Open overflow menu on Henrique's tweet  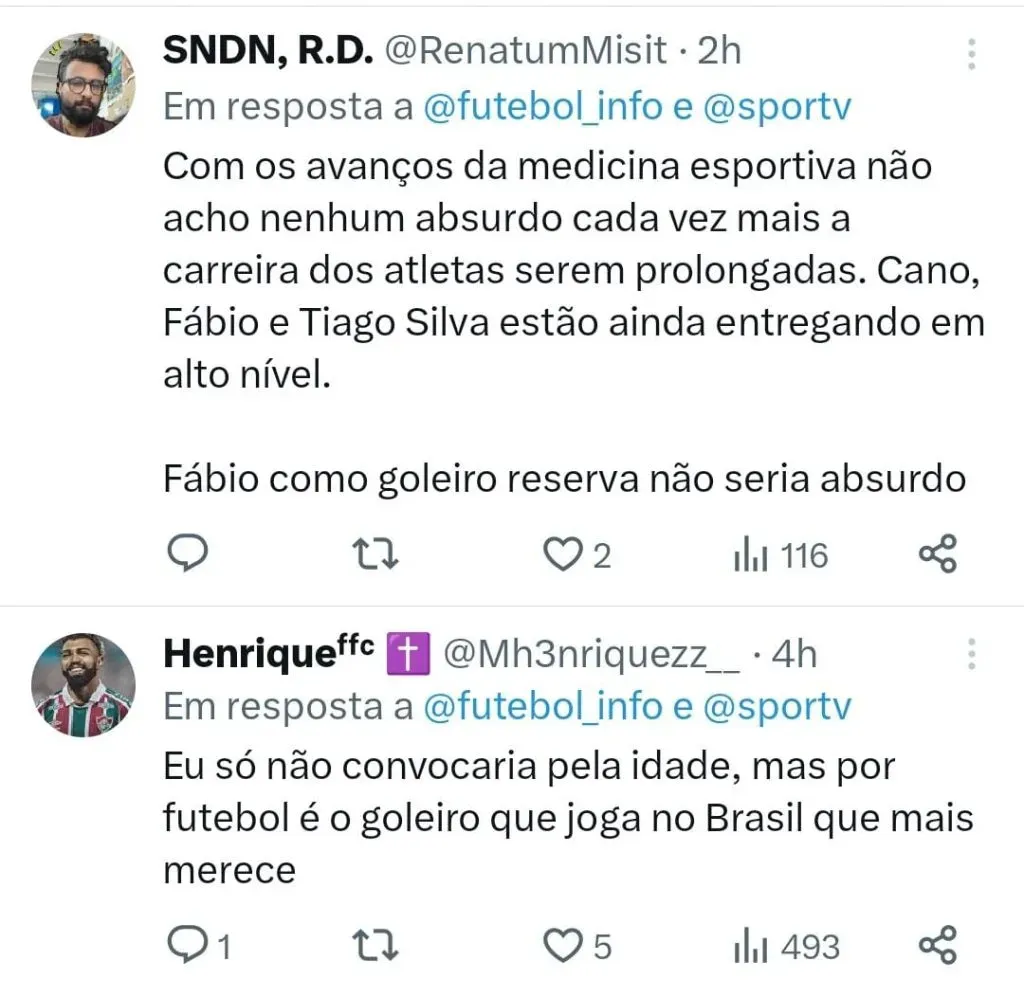(x=971, y=653)
